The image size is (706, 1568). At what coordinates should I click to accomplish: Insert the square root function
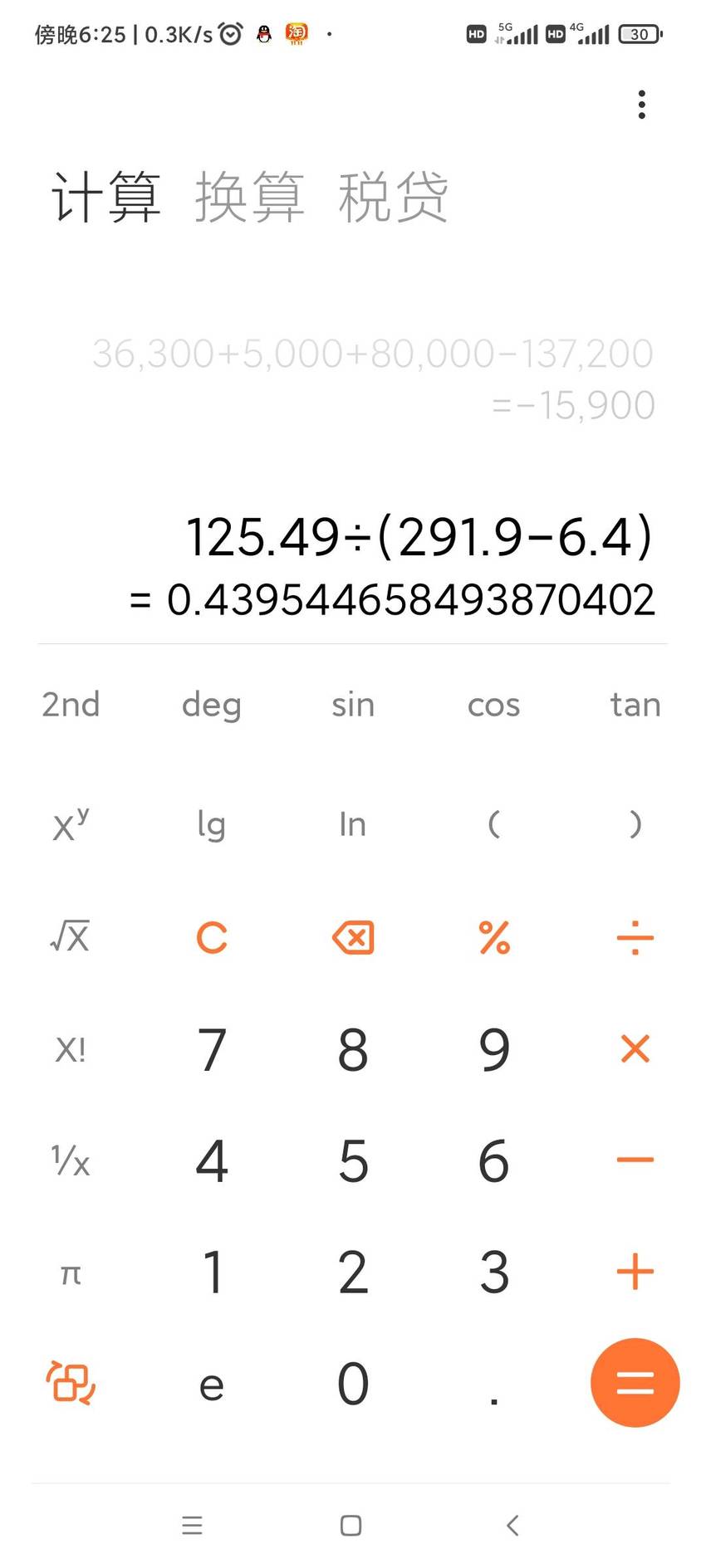pos(71,937)
